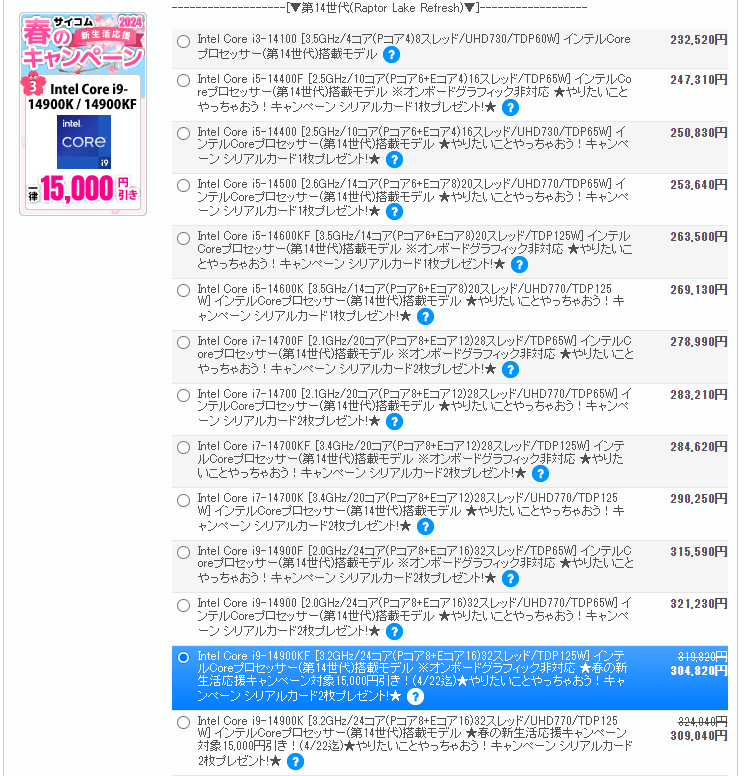Screen dimensions: 744x776
Task: Open help icon for Core i9-14900 option
Action: [394, 630]
